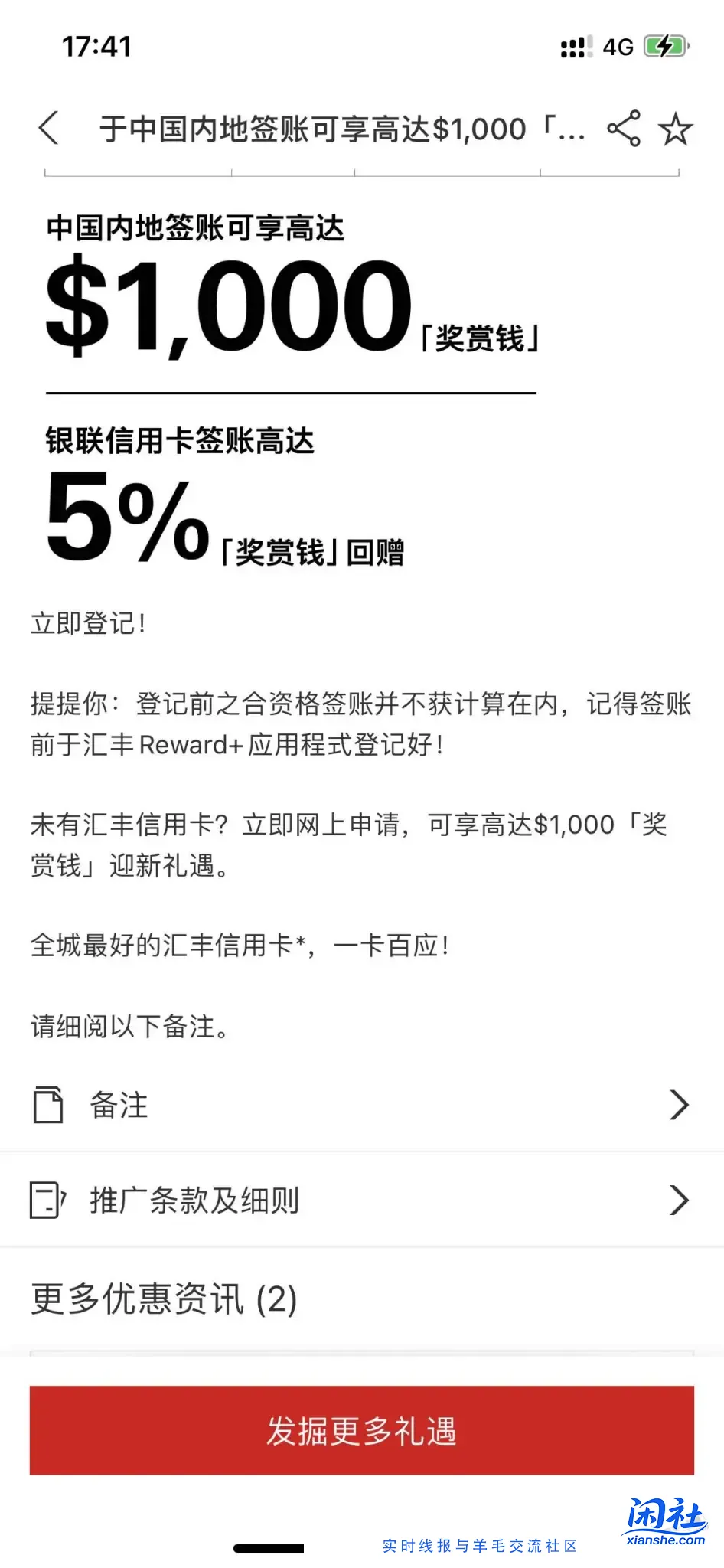Tap the document icon next to 备注
Viewport: 724px width, 1568px height.
tap(48, 1104)
